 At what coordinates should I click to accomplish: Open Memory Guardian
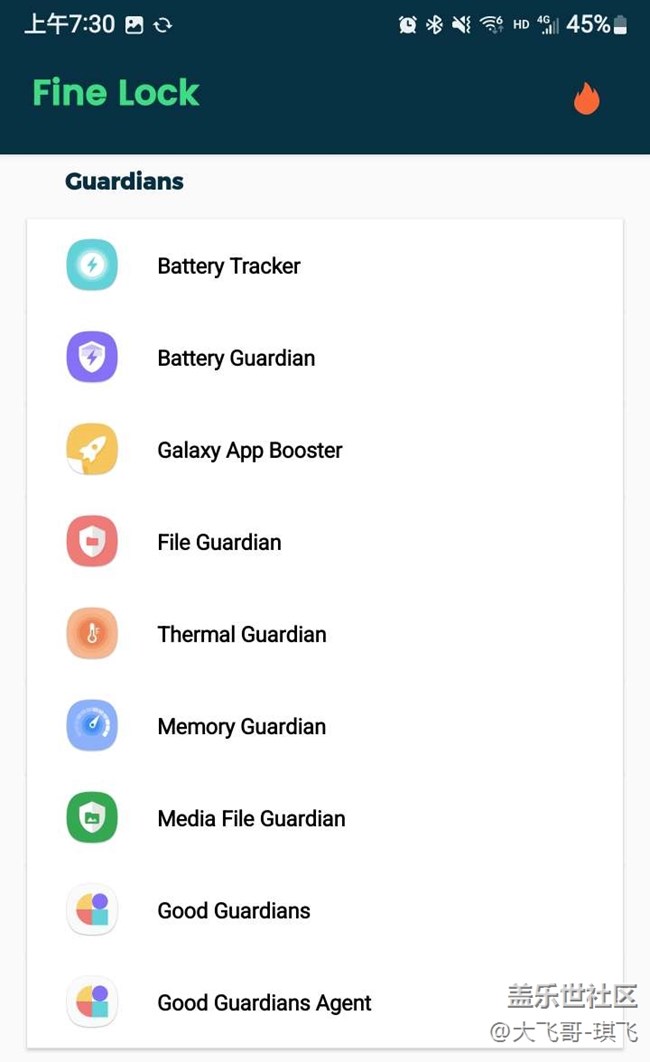325,726
